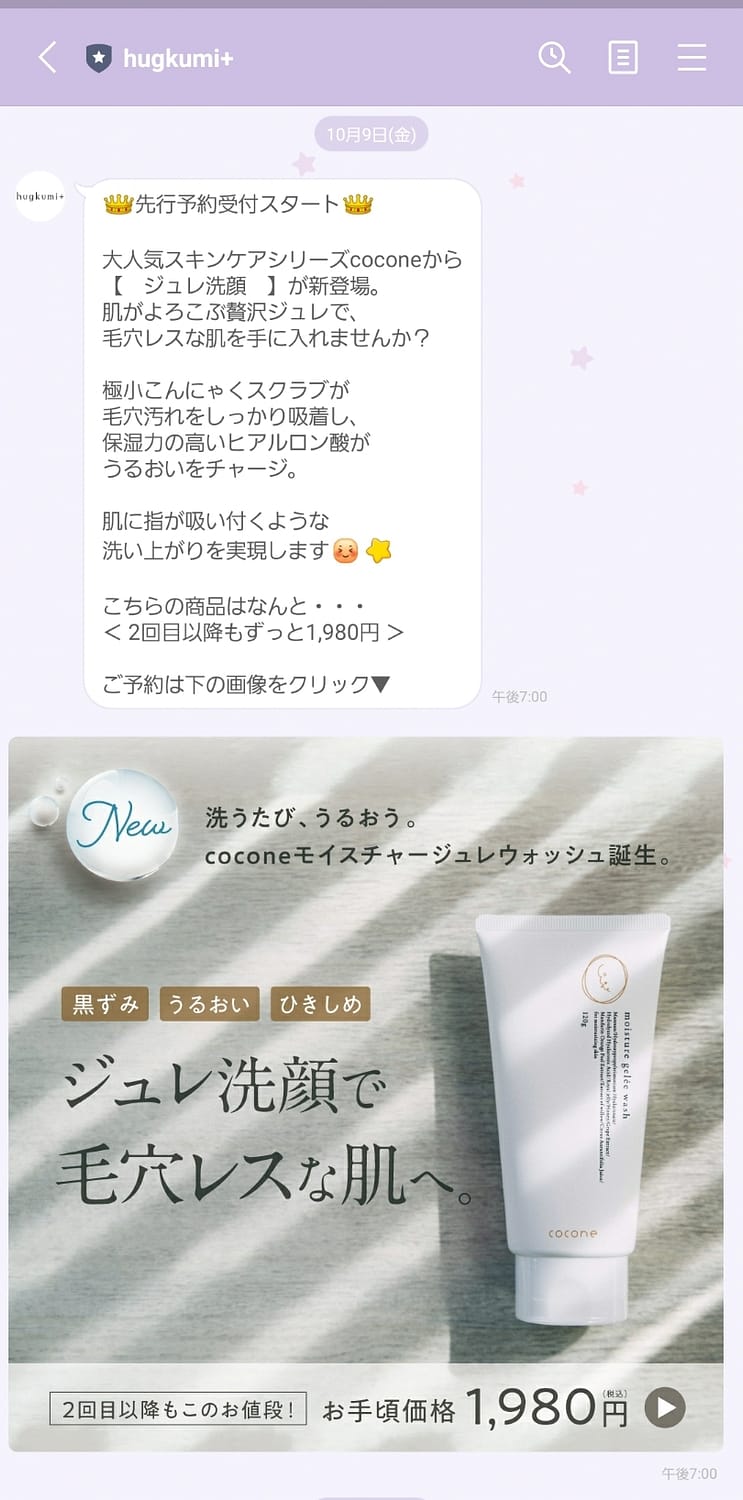Screen dimensions: 743x1500
Task: Open hugkumi+ profile avatar
Action: [40, 196]
